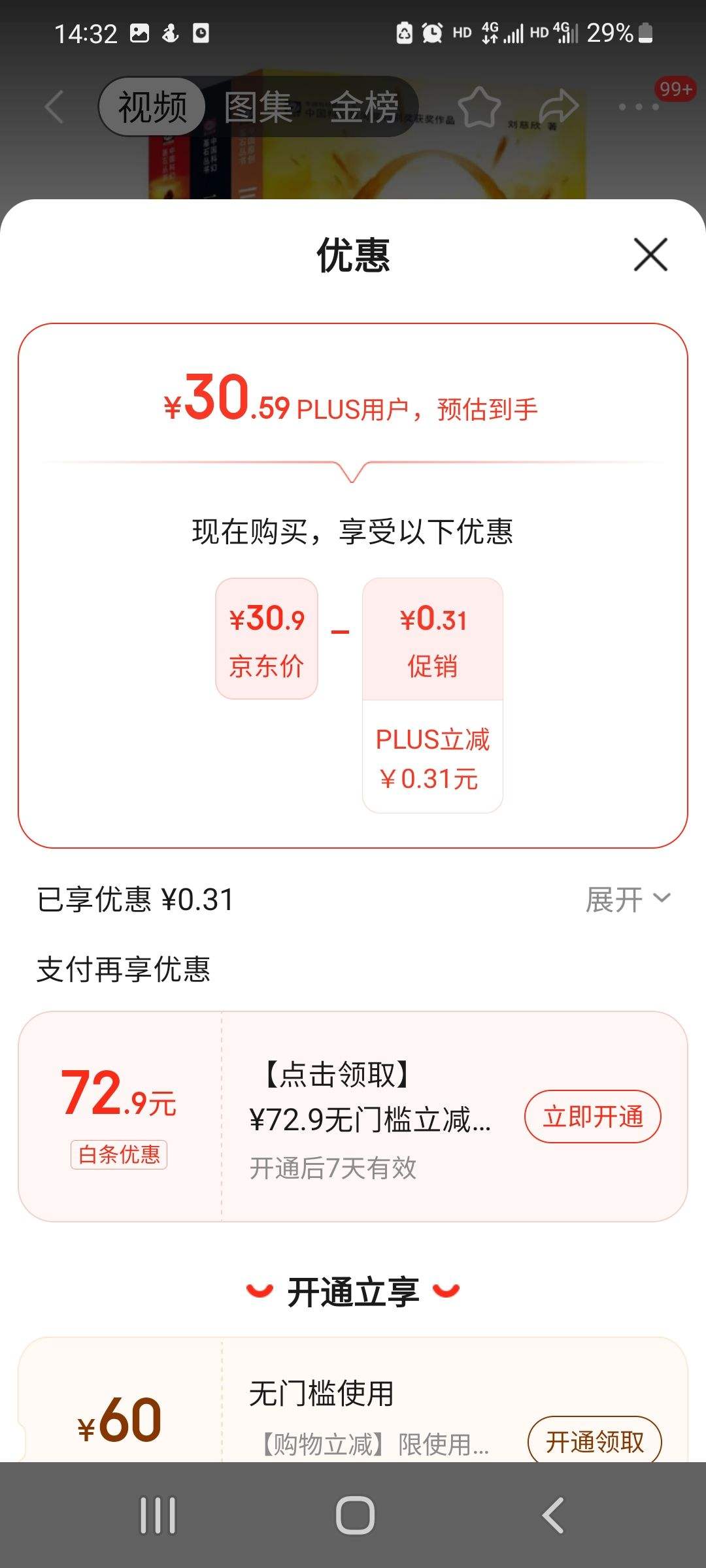Viewport: 706px width, 1568px height.
Task: Tap 开通领取 for the ¥60 coupon
Action: point(594,1441)
